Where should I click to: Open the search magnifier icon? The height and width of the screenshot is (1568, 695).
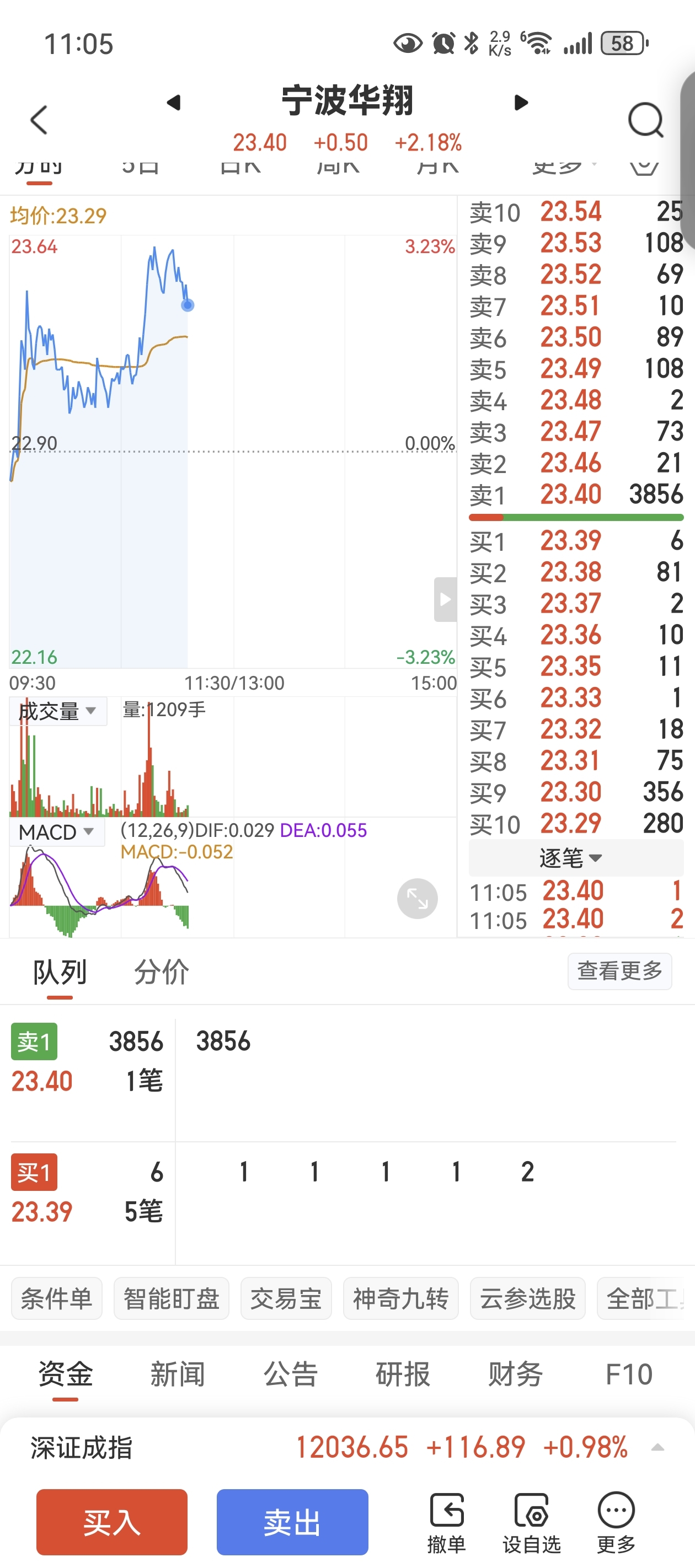click(x=646, y=119)
